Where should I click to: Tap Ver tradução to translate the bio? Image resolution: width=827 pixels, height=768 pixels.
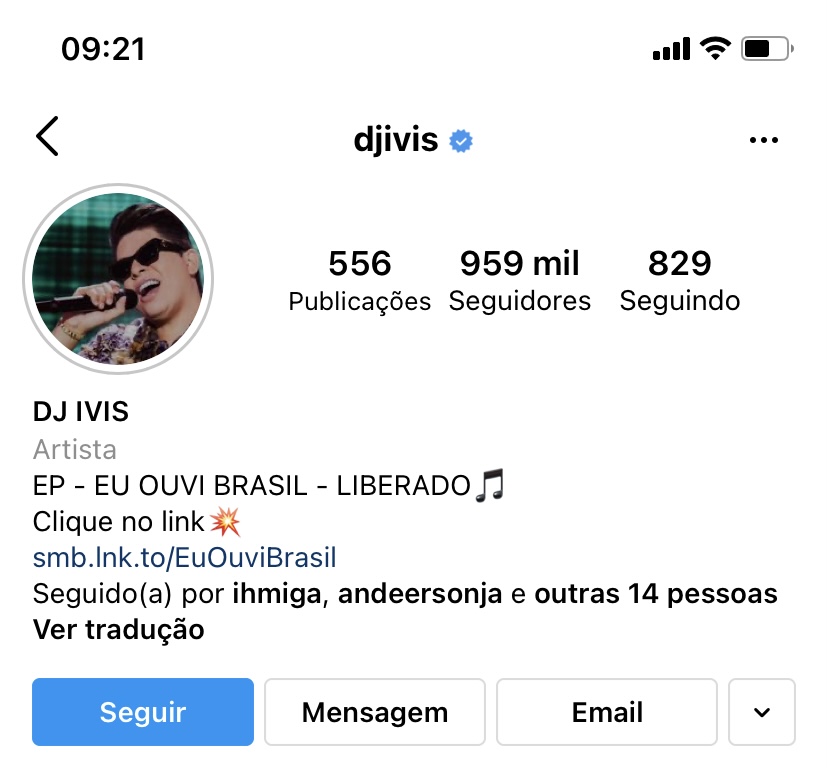click(118, 630)
